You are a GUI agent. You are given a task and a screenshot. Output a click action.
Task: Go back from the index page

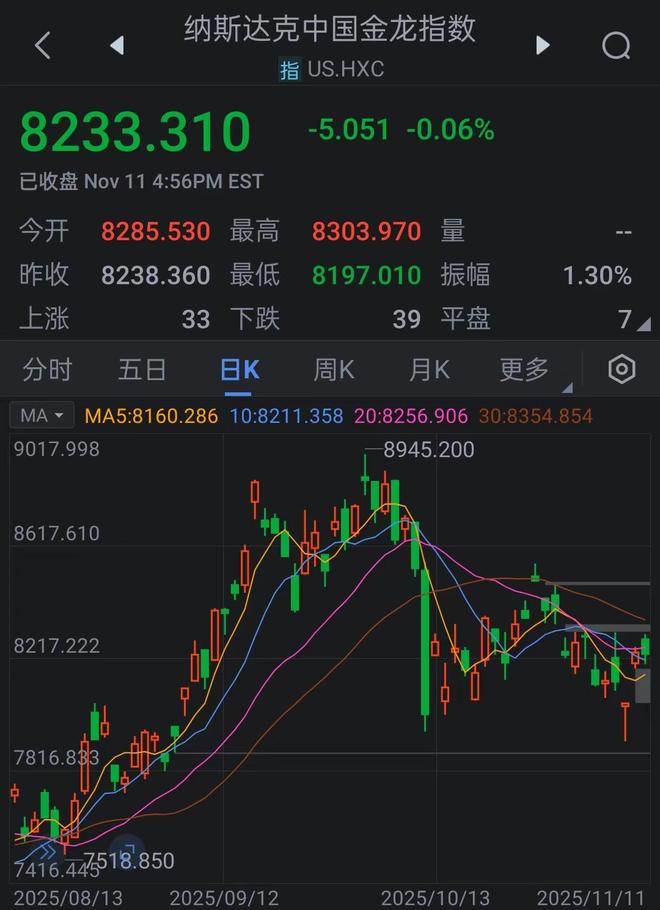pos(42,45)
